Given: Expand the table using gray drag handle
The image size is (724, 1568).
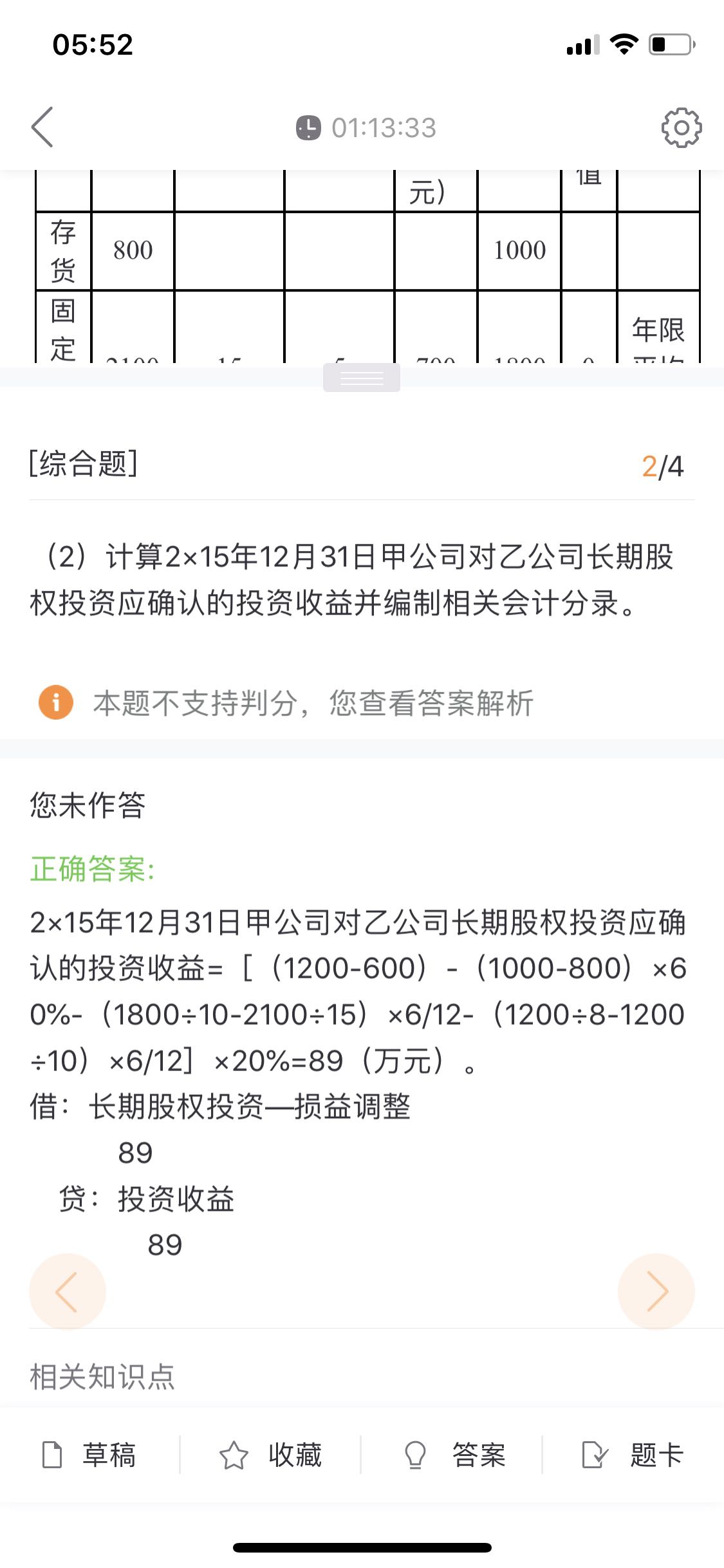Looking at the screenshot, I should point(362,378).
